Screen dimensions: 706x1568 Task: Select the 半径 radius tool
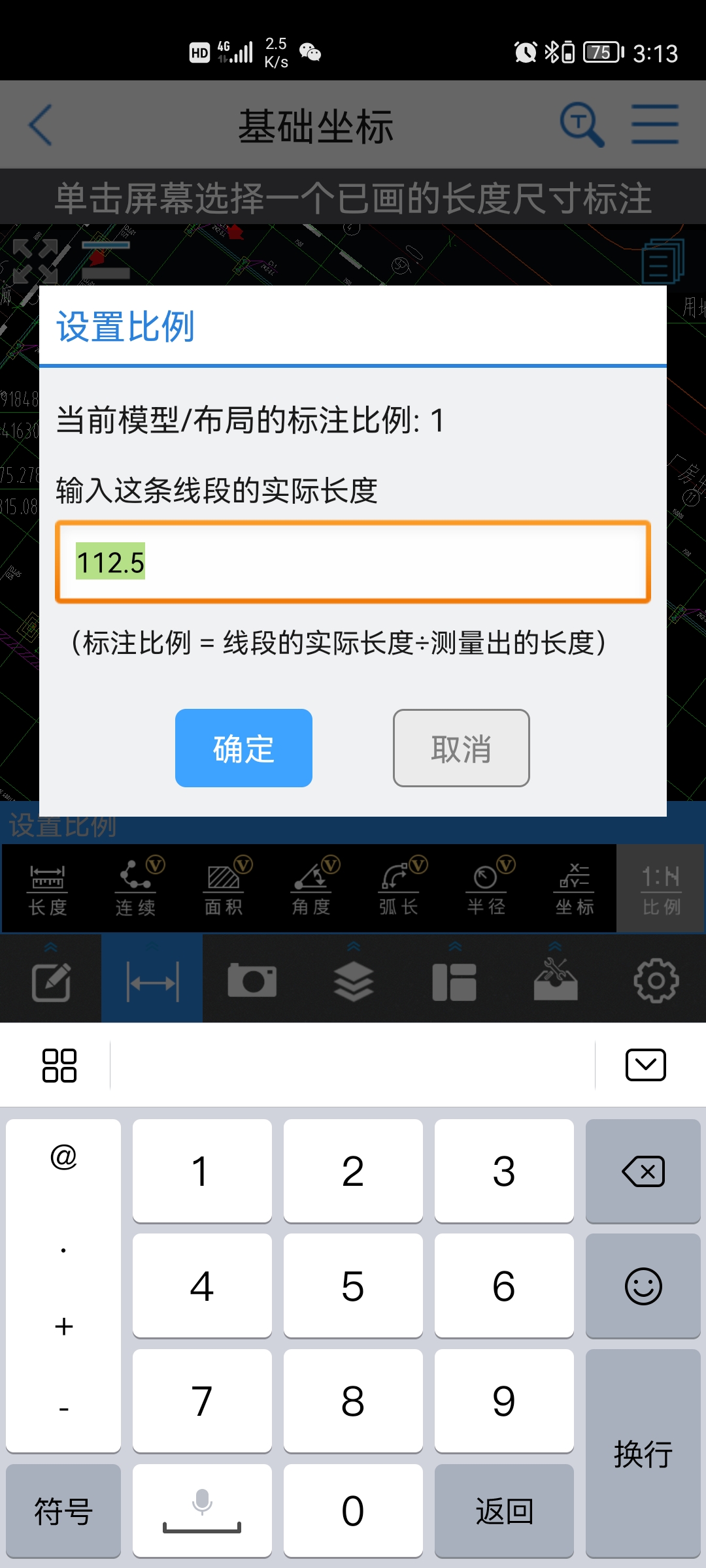click(486, 889)
